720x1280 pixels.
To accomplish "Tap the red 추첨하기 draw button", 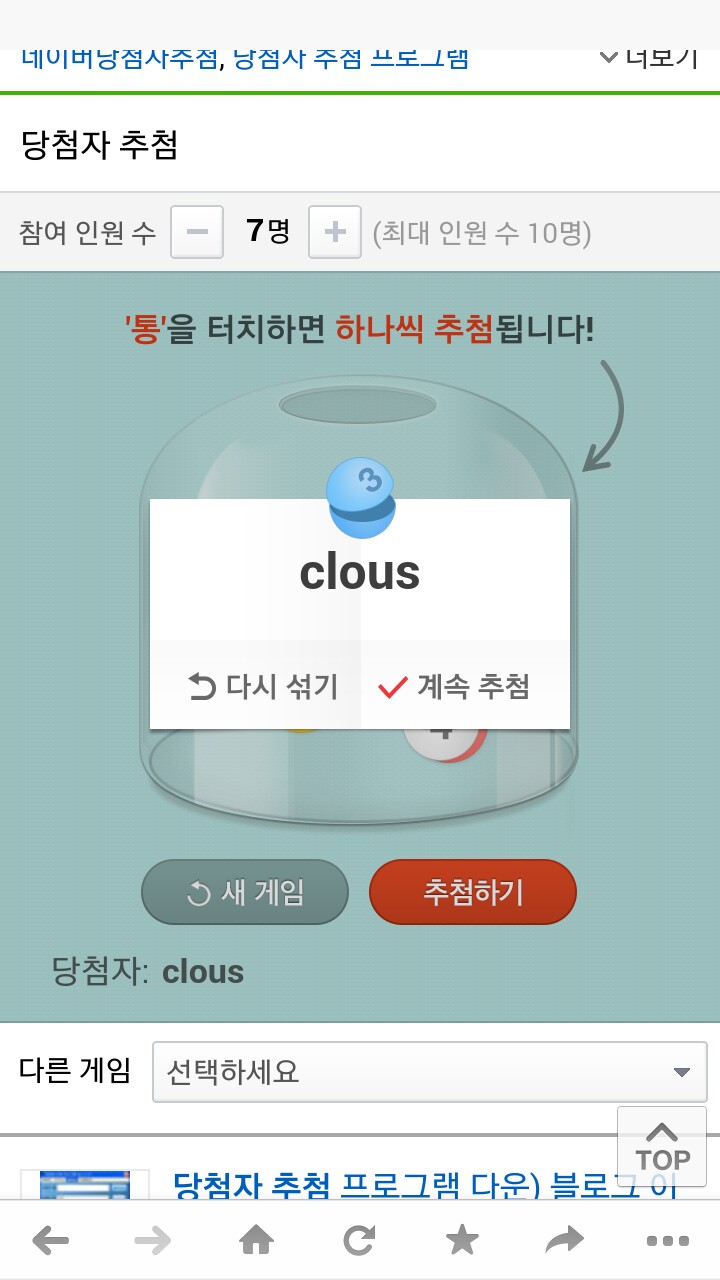I will click(473, 892).
